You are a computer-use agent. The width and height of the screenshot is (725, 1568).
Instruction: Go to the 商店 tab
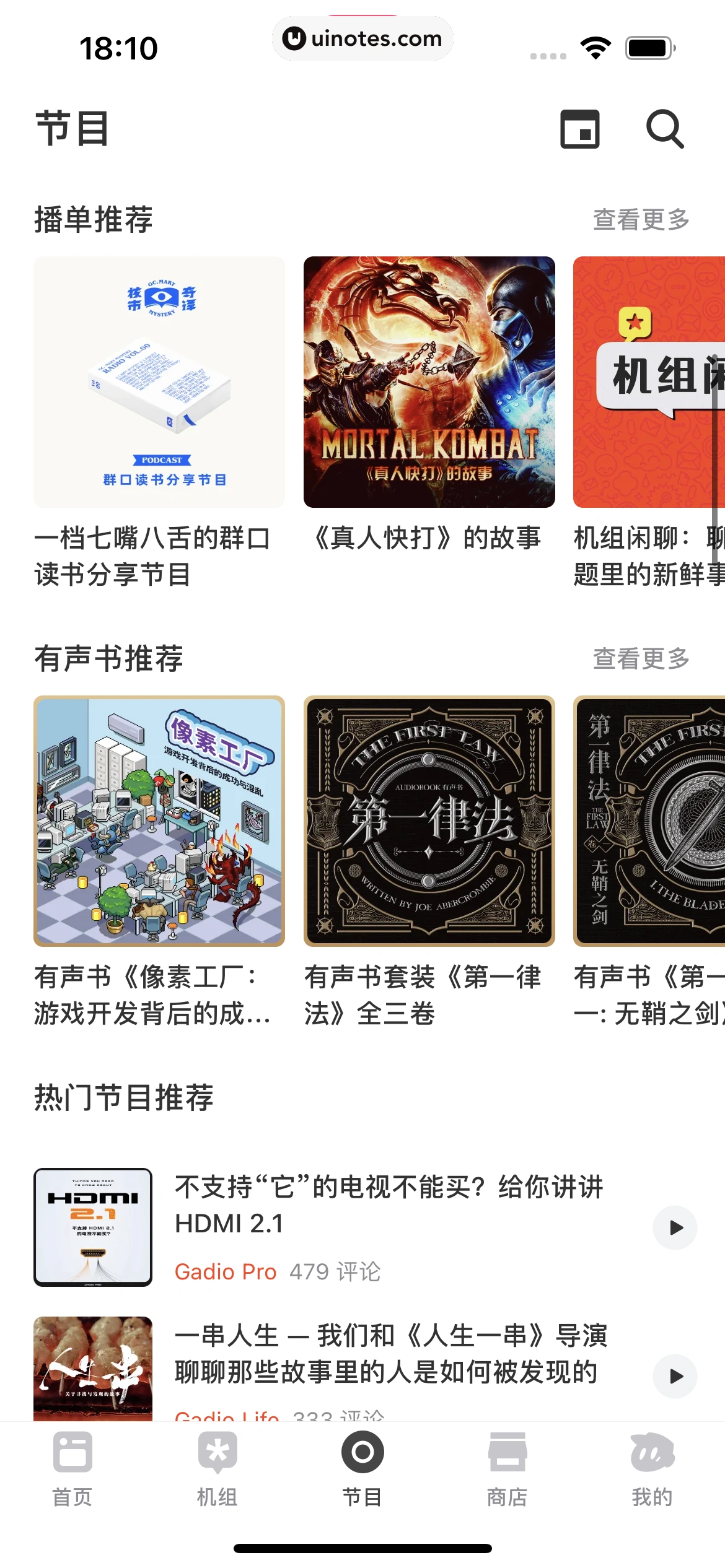click(x=507, y=1468)
